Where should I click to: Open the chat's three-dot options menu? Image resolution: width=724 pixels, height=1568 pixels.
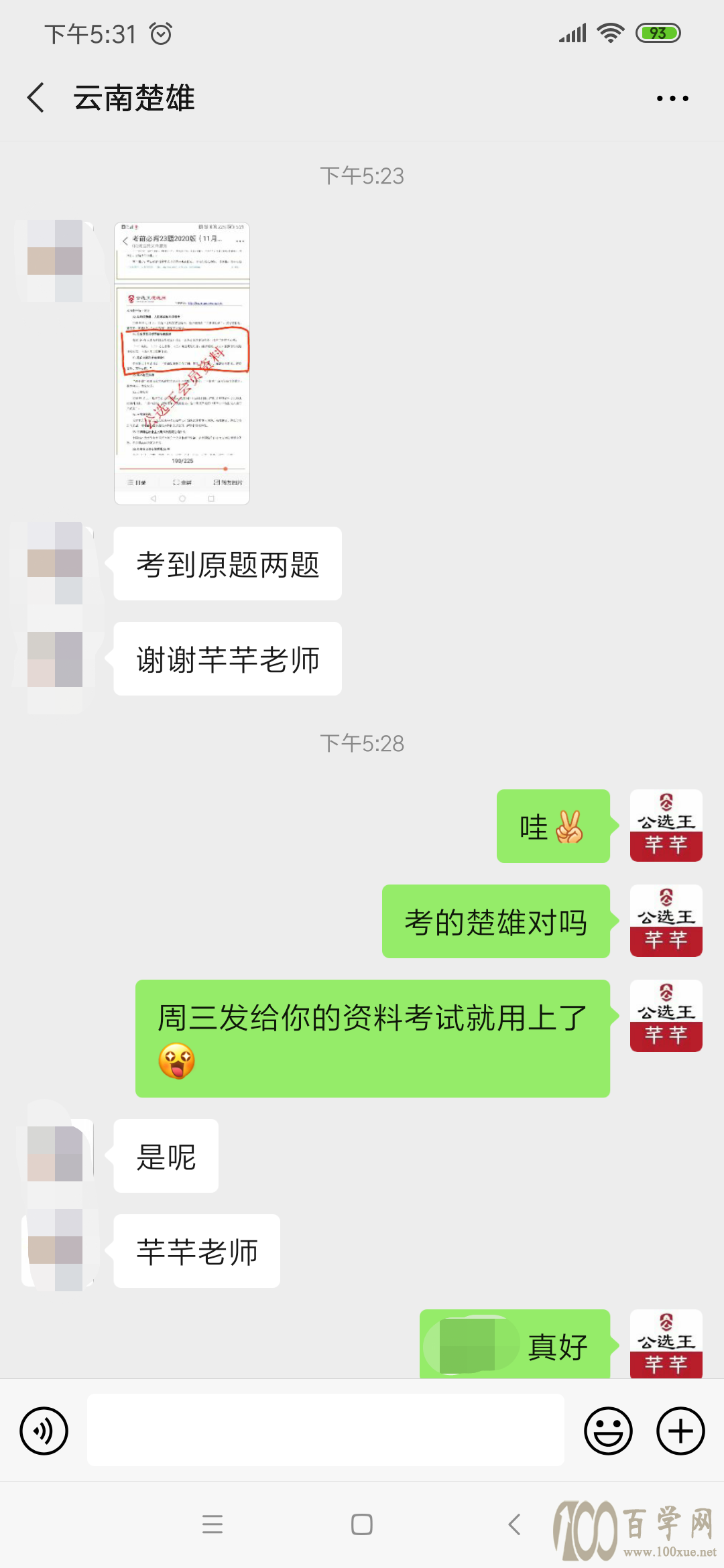pos(672,99)
